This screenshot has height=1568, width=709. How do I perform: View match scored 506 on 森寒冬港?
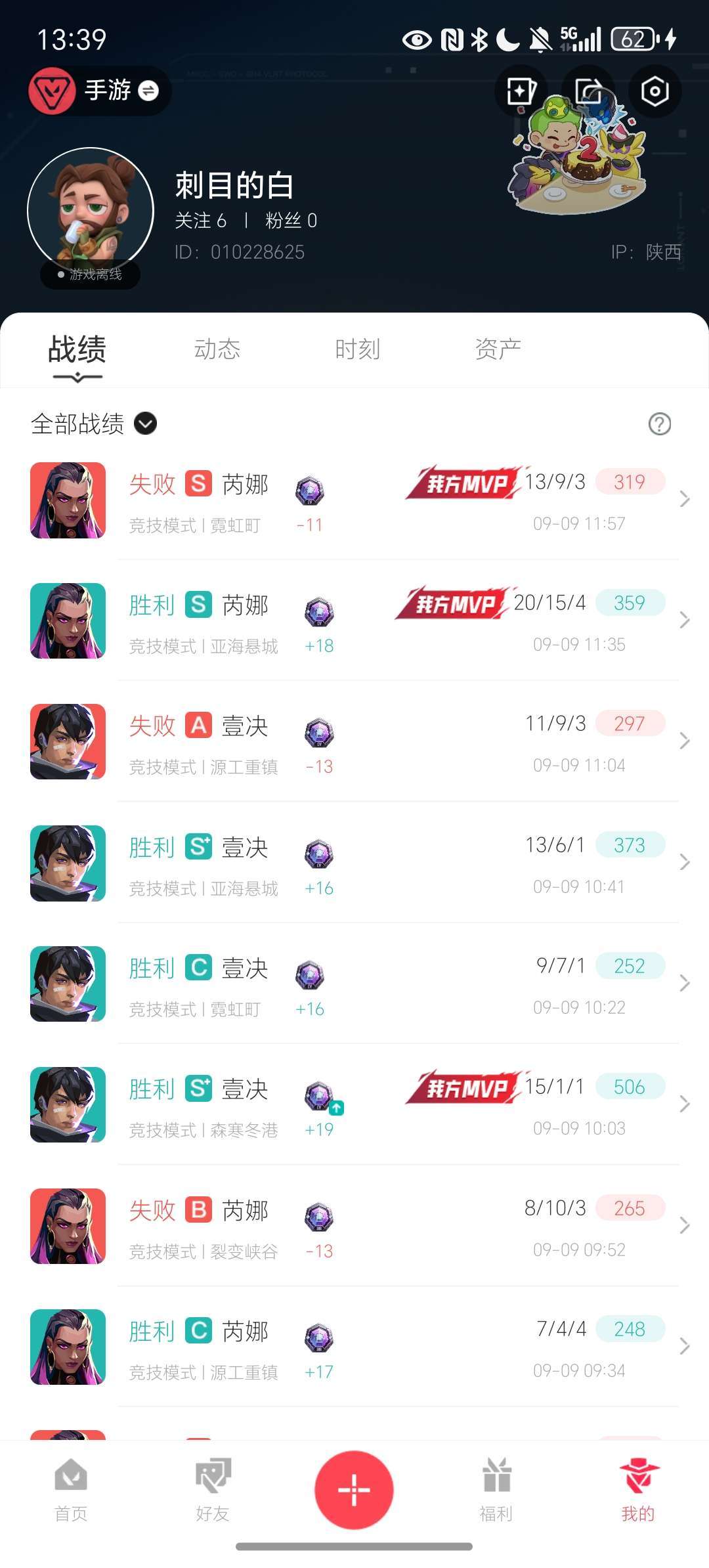click(354, 1106)
